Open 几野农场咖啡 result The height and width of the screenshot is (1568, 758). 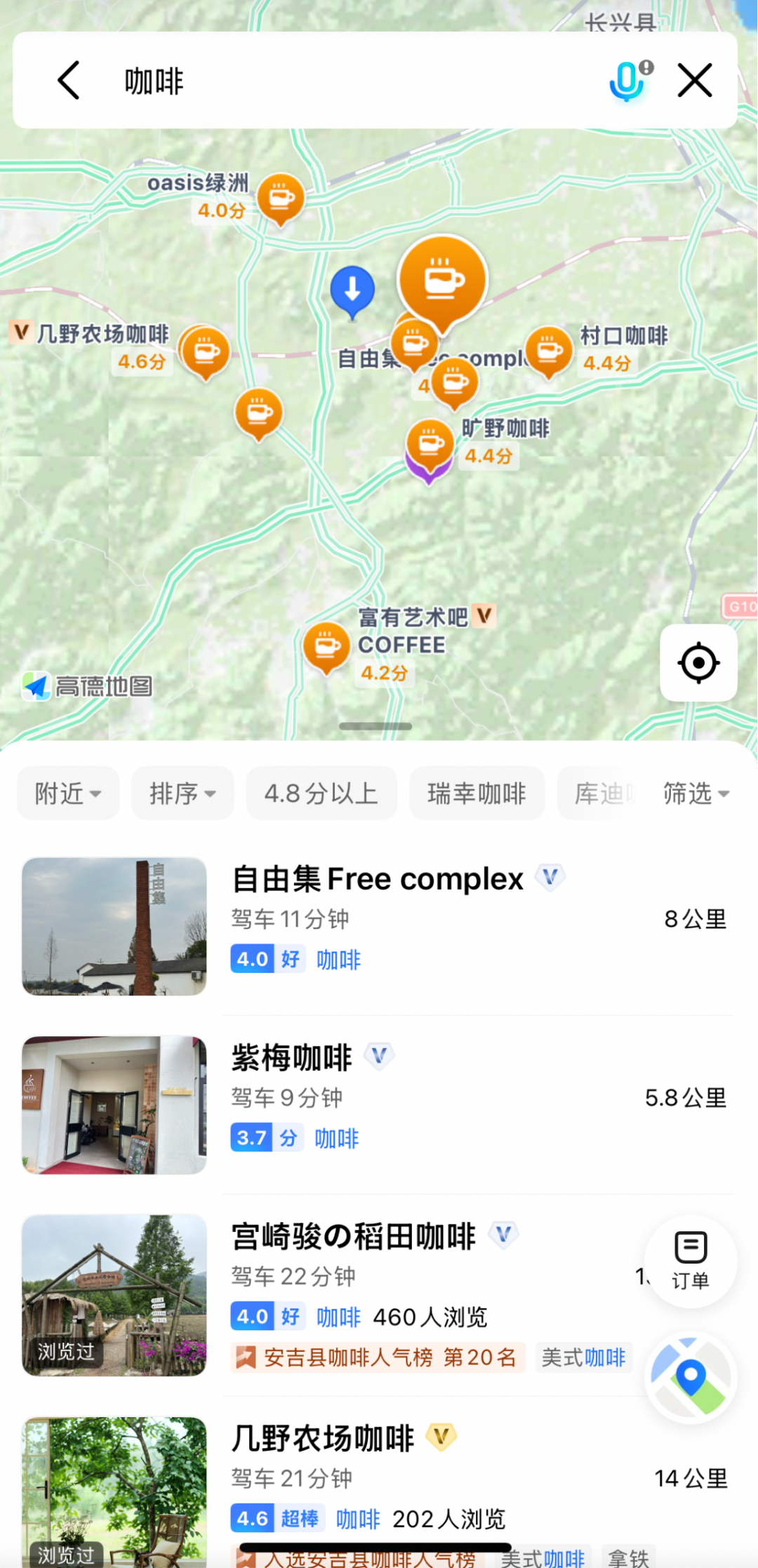point(323,1438)
